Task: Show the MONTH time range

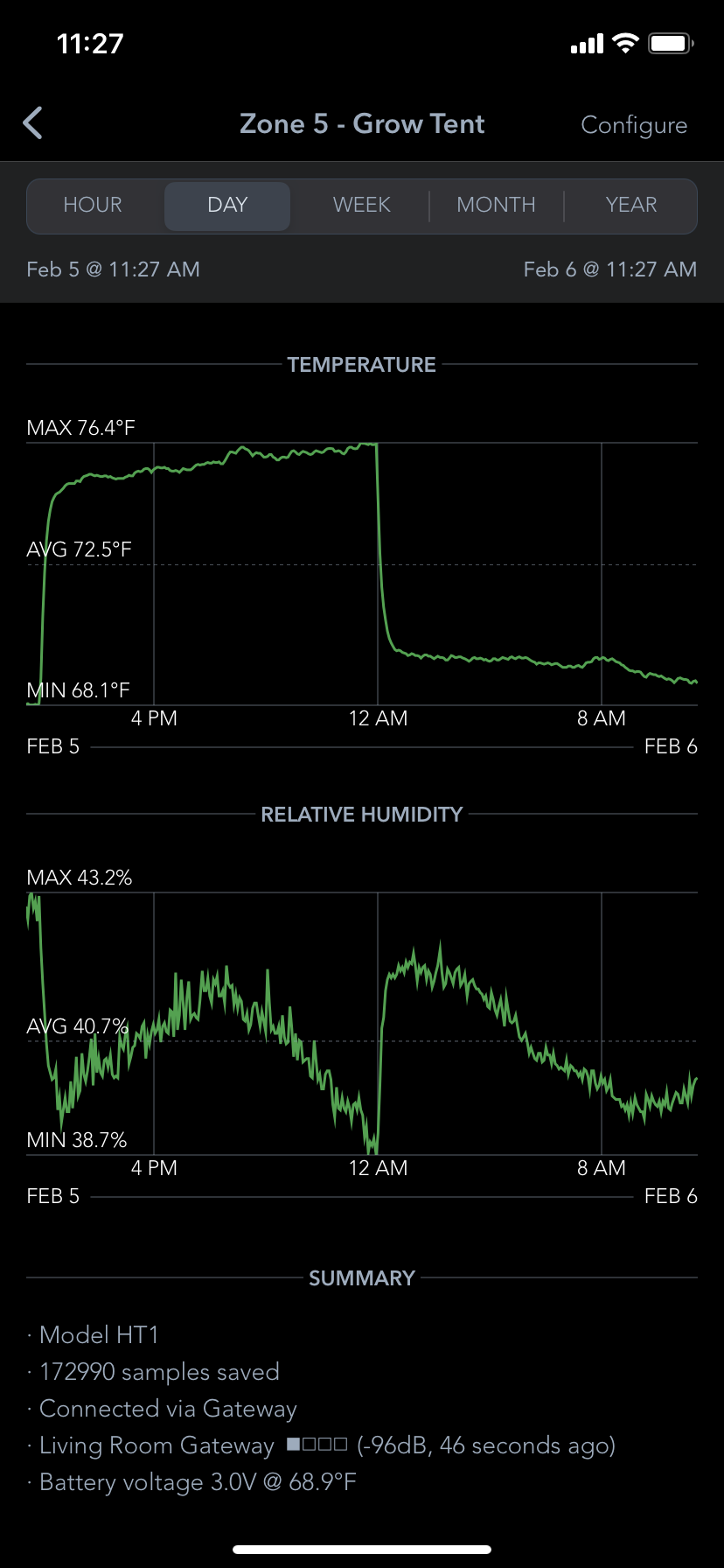Action: (x=496, y=205)
